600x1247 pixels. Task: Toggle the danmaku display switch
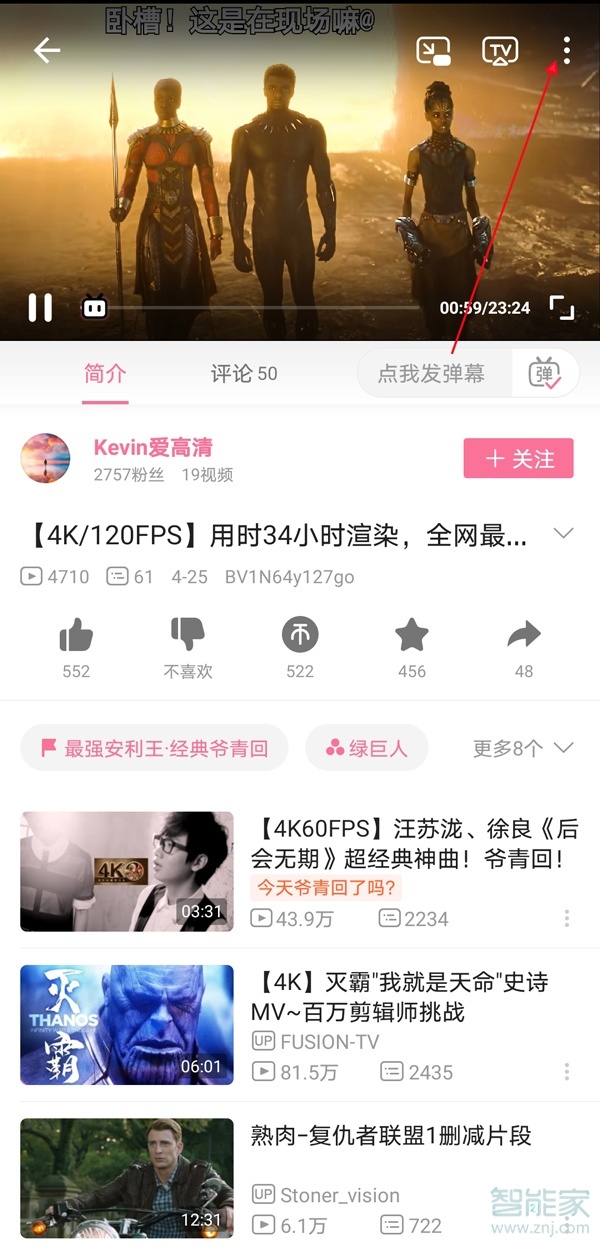545,374
